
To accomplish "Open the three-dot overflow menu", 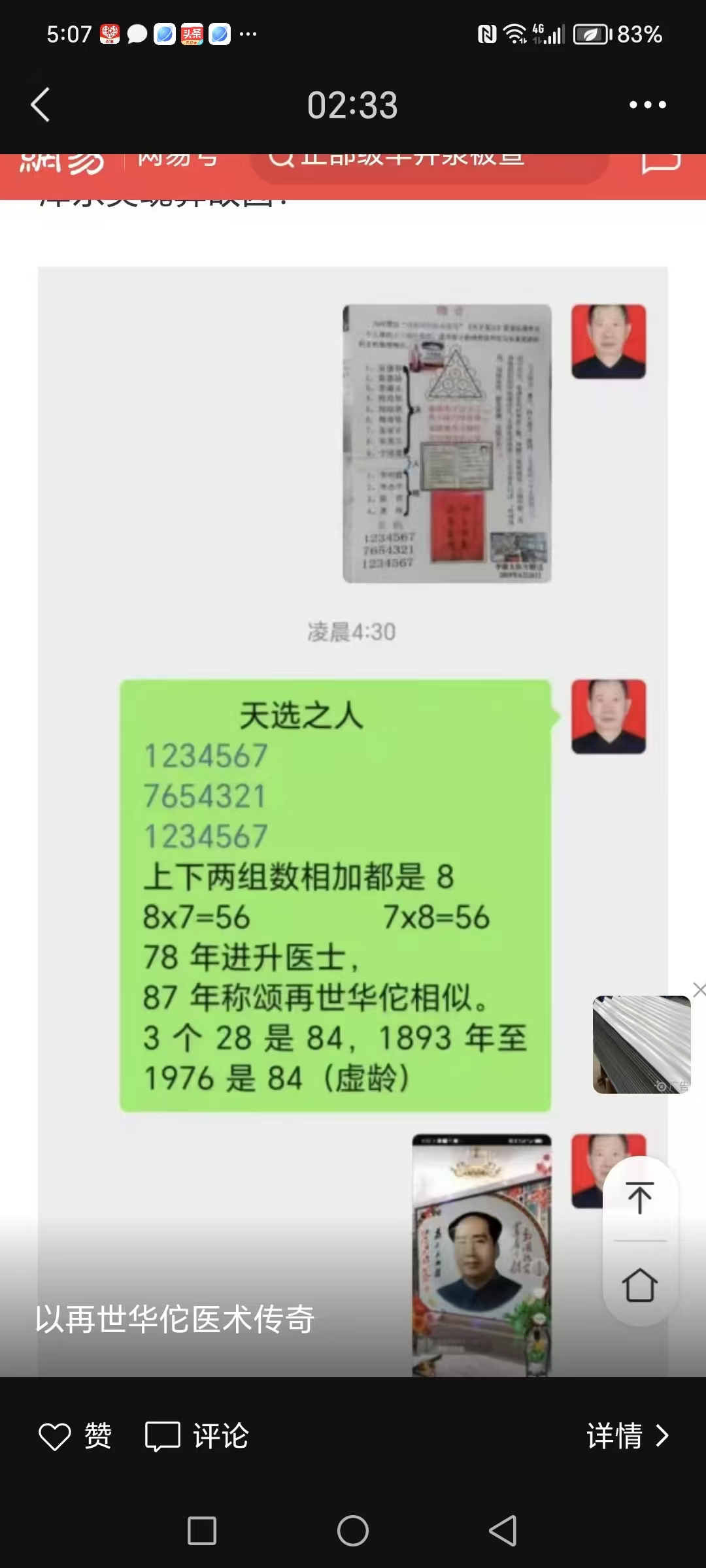I will point(647,105).
